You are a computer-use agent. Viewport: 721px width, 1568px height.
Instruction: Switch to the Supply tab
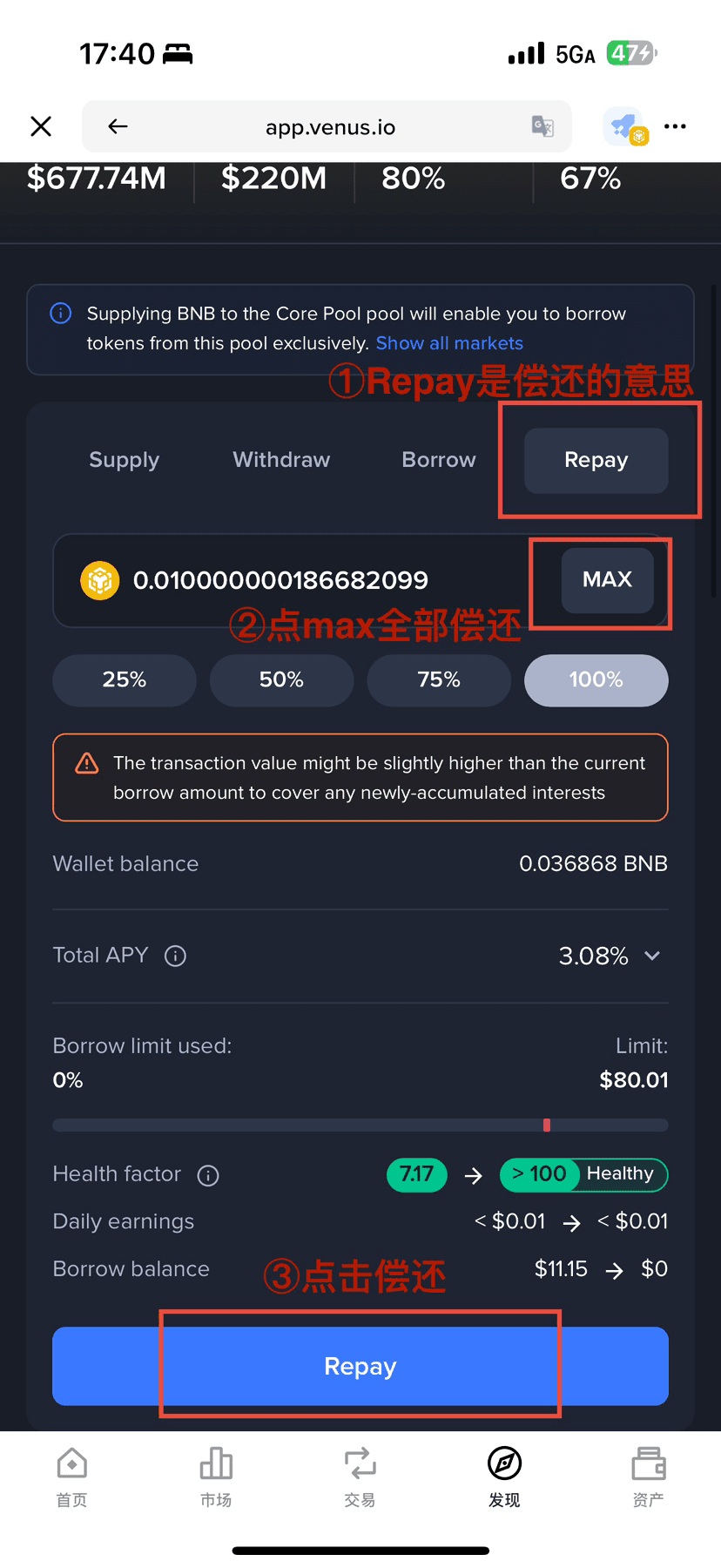click(125, 460)
